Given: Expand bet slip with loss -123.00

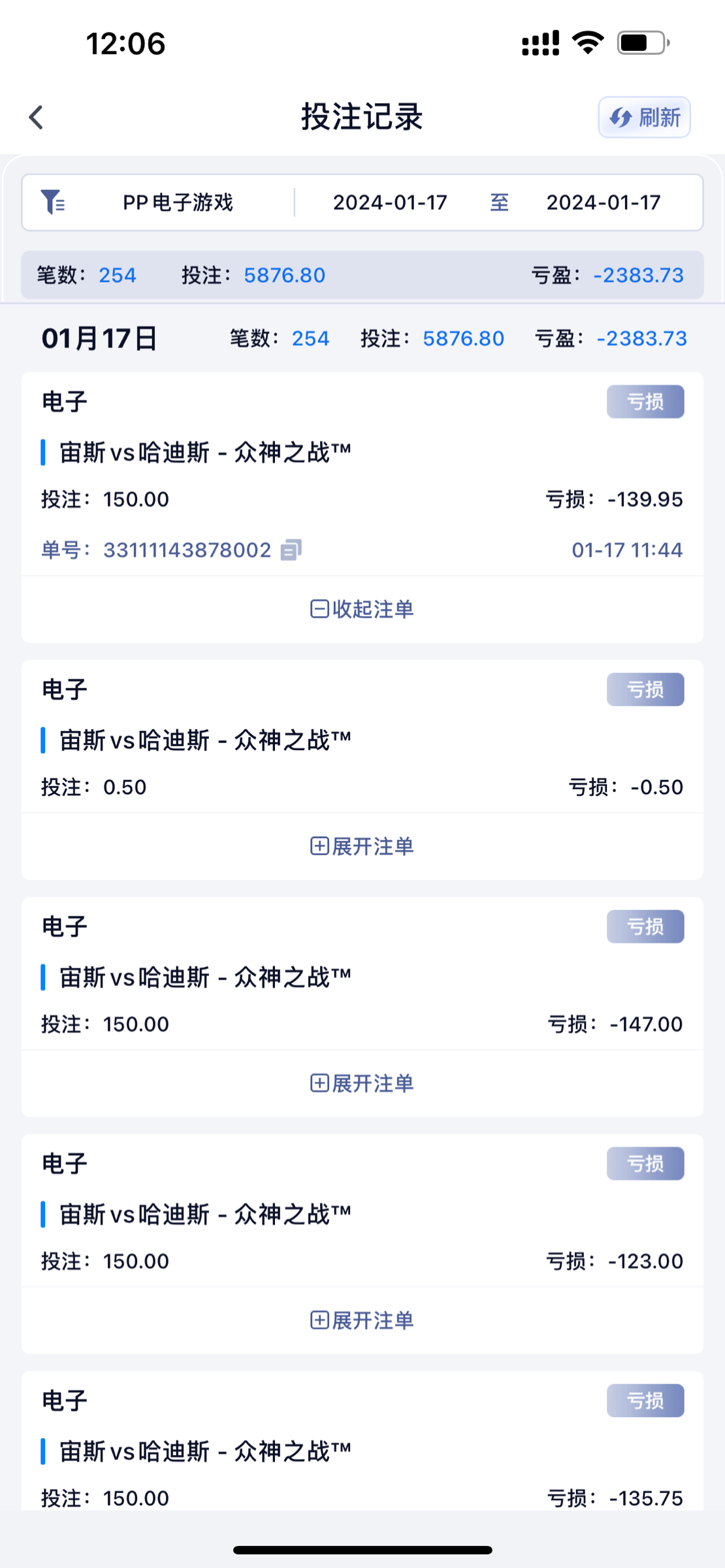Looking at the screenshot, I should tap(362, 1320).
